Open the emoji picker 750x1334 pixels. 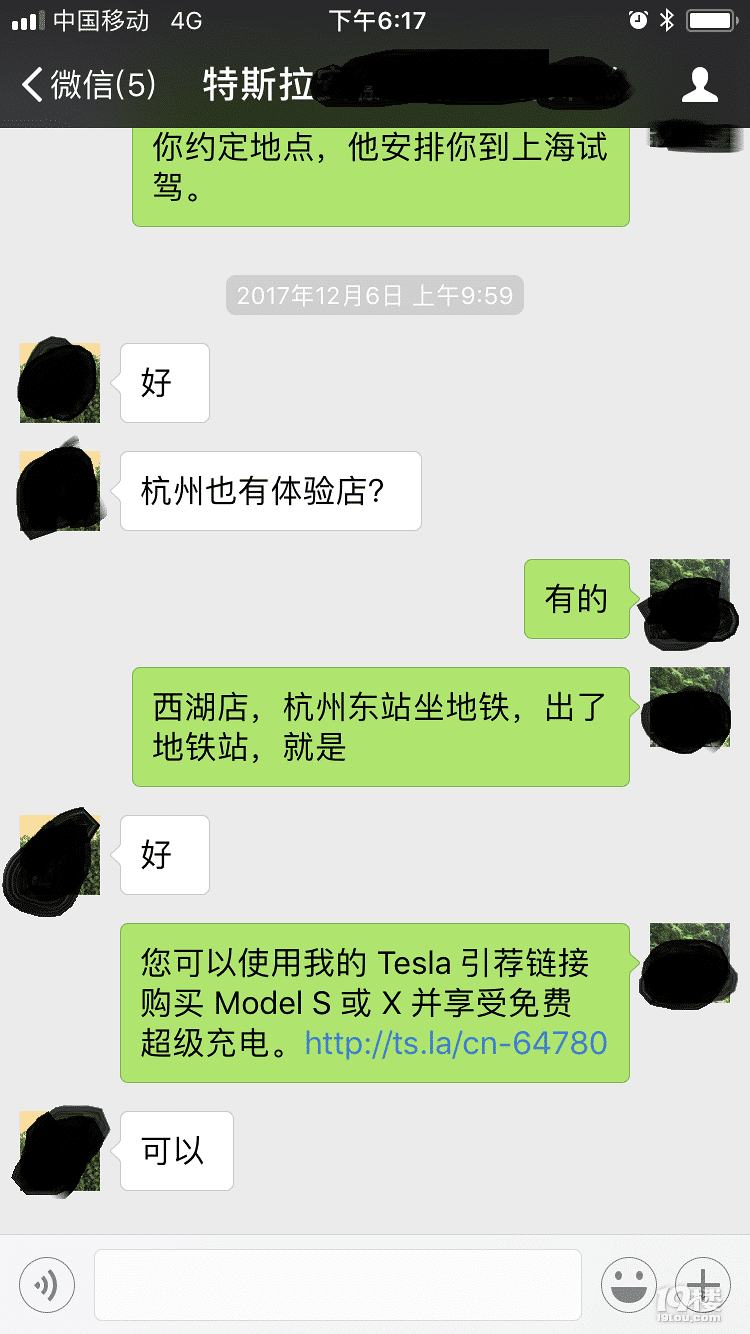point(629,1285)
